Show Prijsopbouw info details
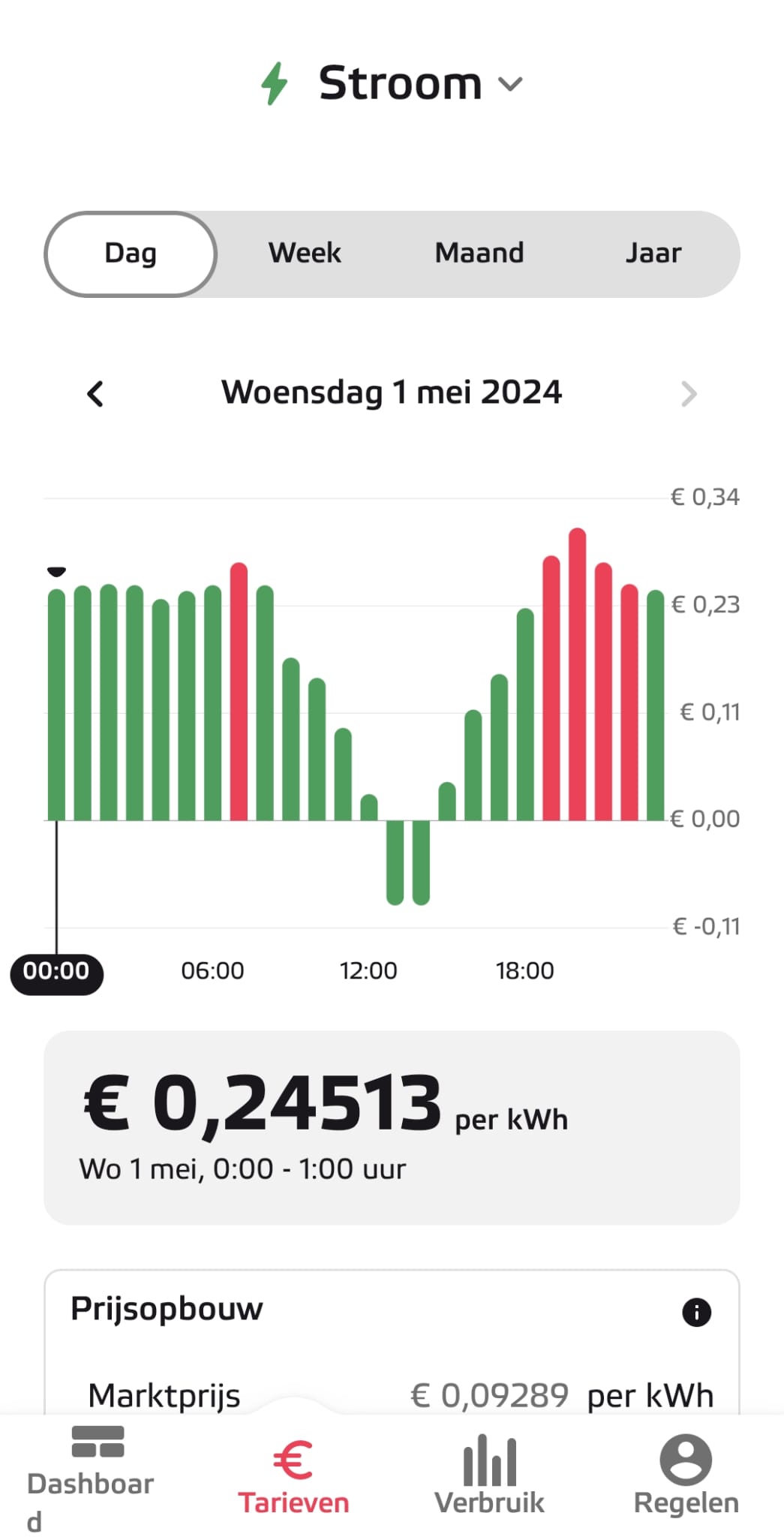 coord(696,1313)
